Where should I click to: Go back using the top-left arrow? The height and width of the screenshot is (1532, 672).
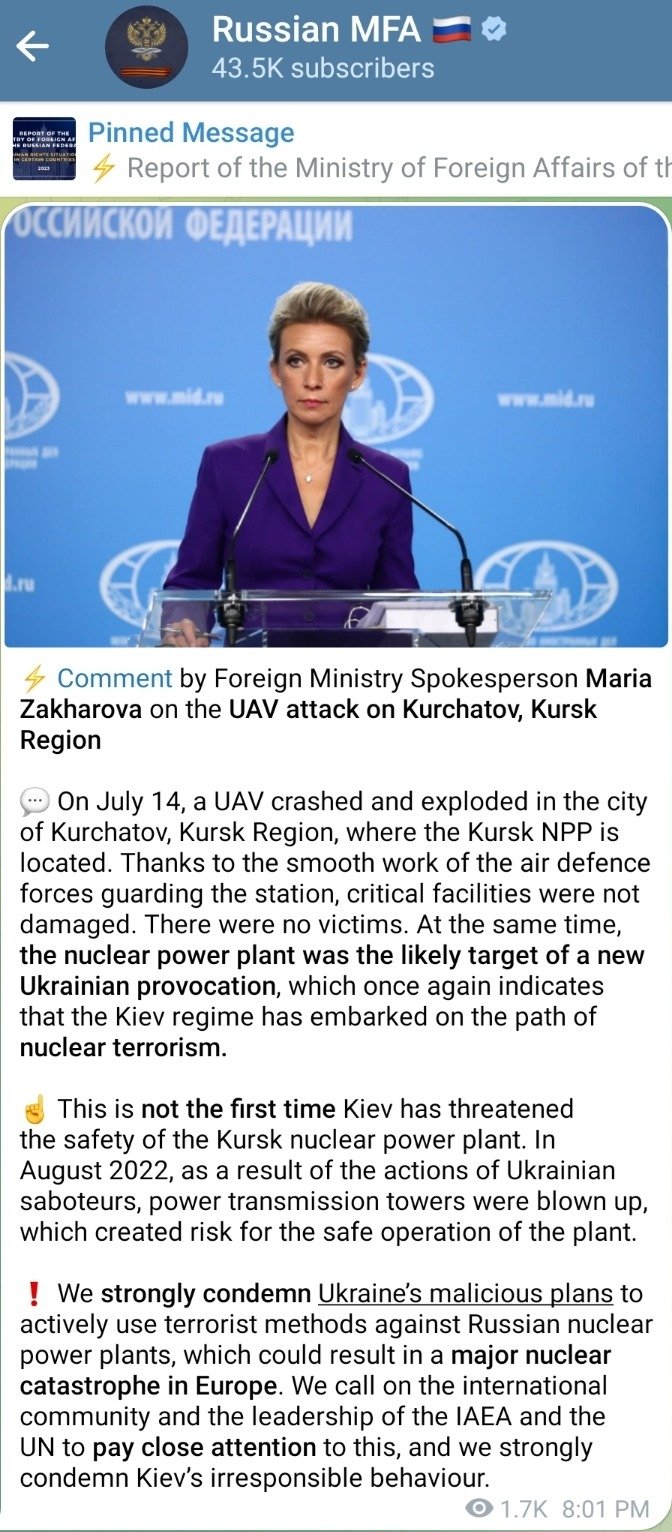pyautogui.click(x=33, y=45)
